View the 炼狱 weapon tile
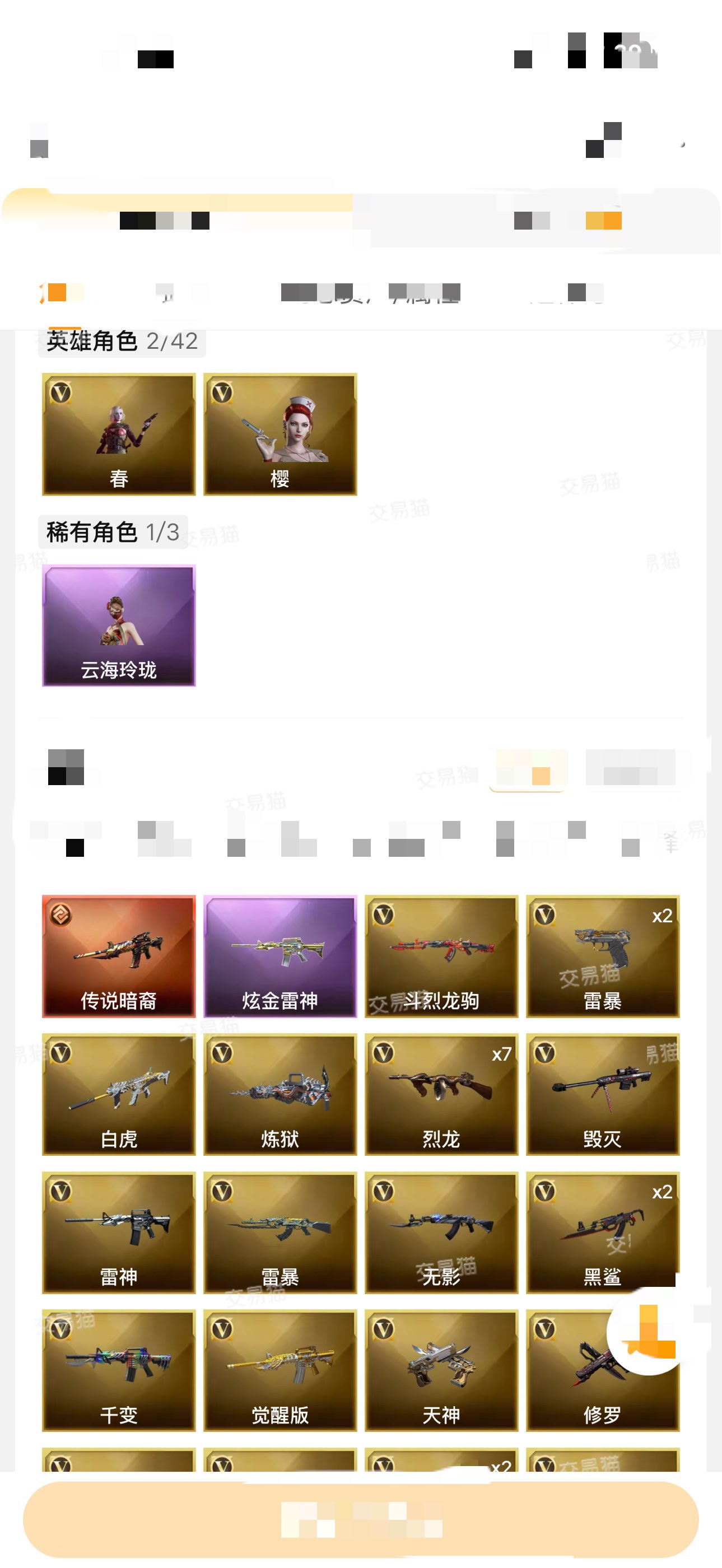 (280, 1094)
